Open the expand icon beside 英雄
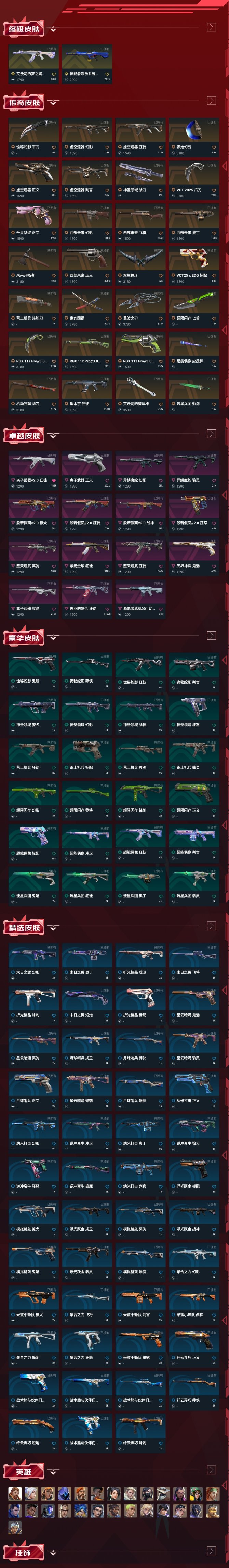Screen dimensions: 229x1568 211,1470
